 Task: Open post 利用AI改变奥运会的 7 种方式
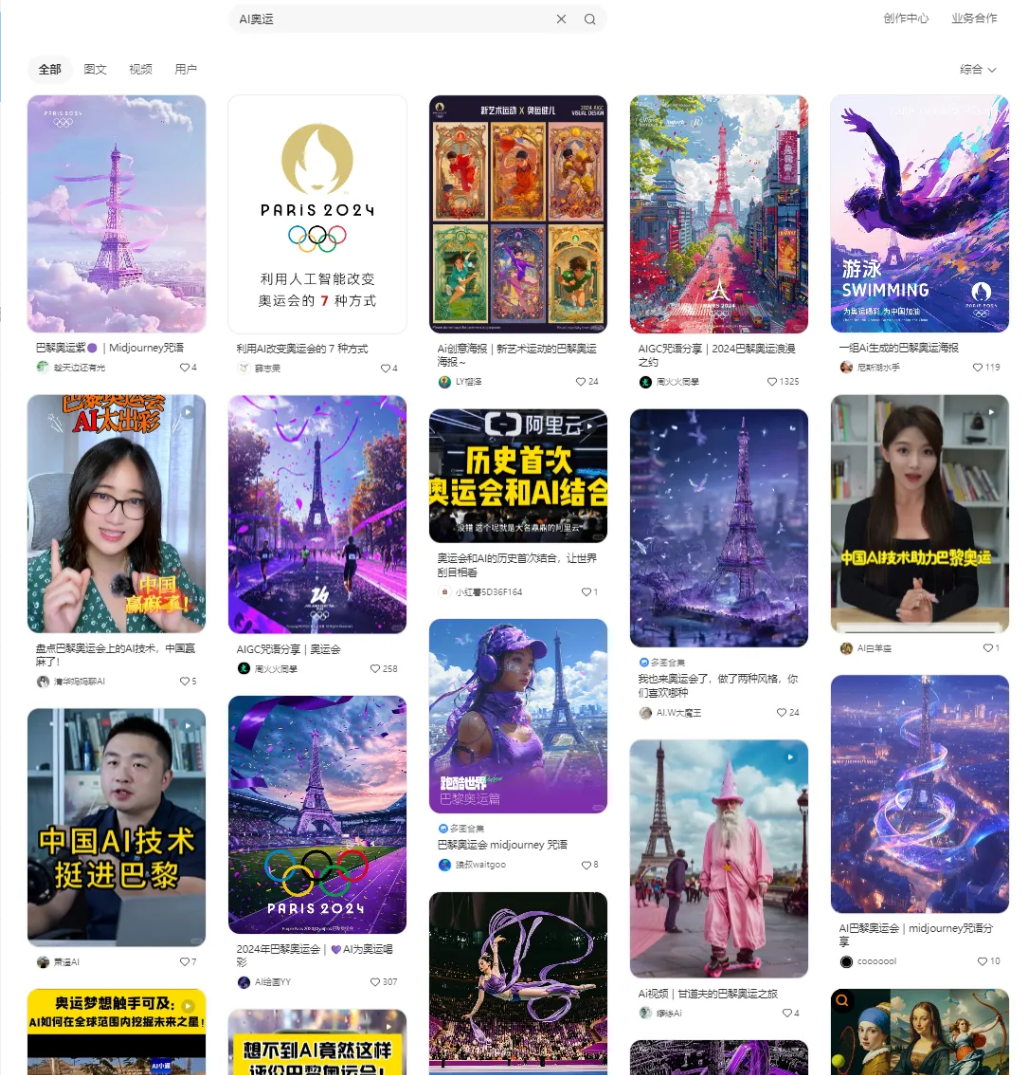pyautogui.click(x=317, y=214)
